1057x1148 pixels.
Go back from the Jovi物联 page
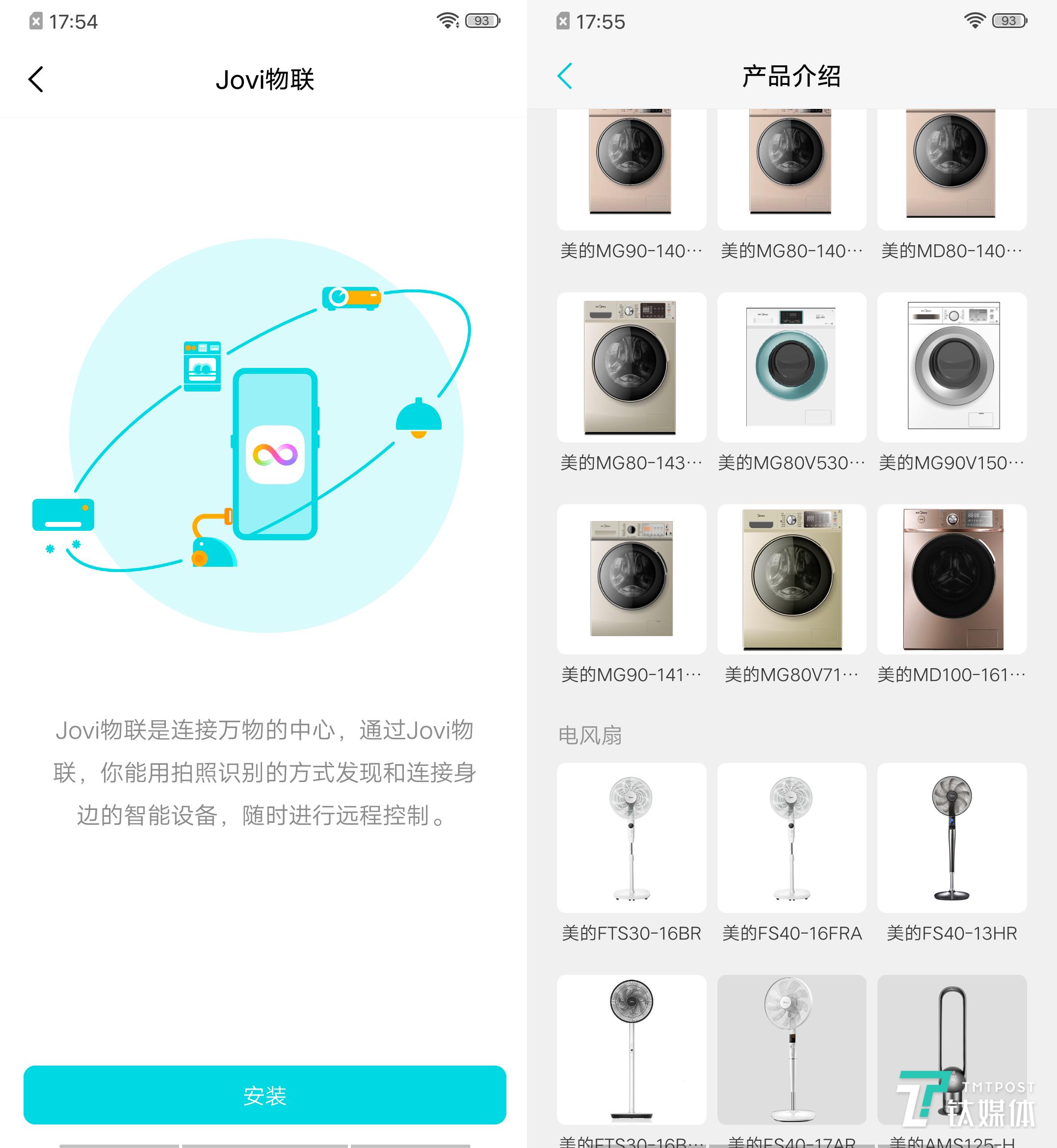[36, 79]
